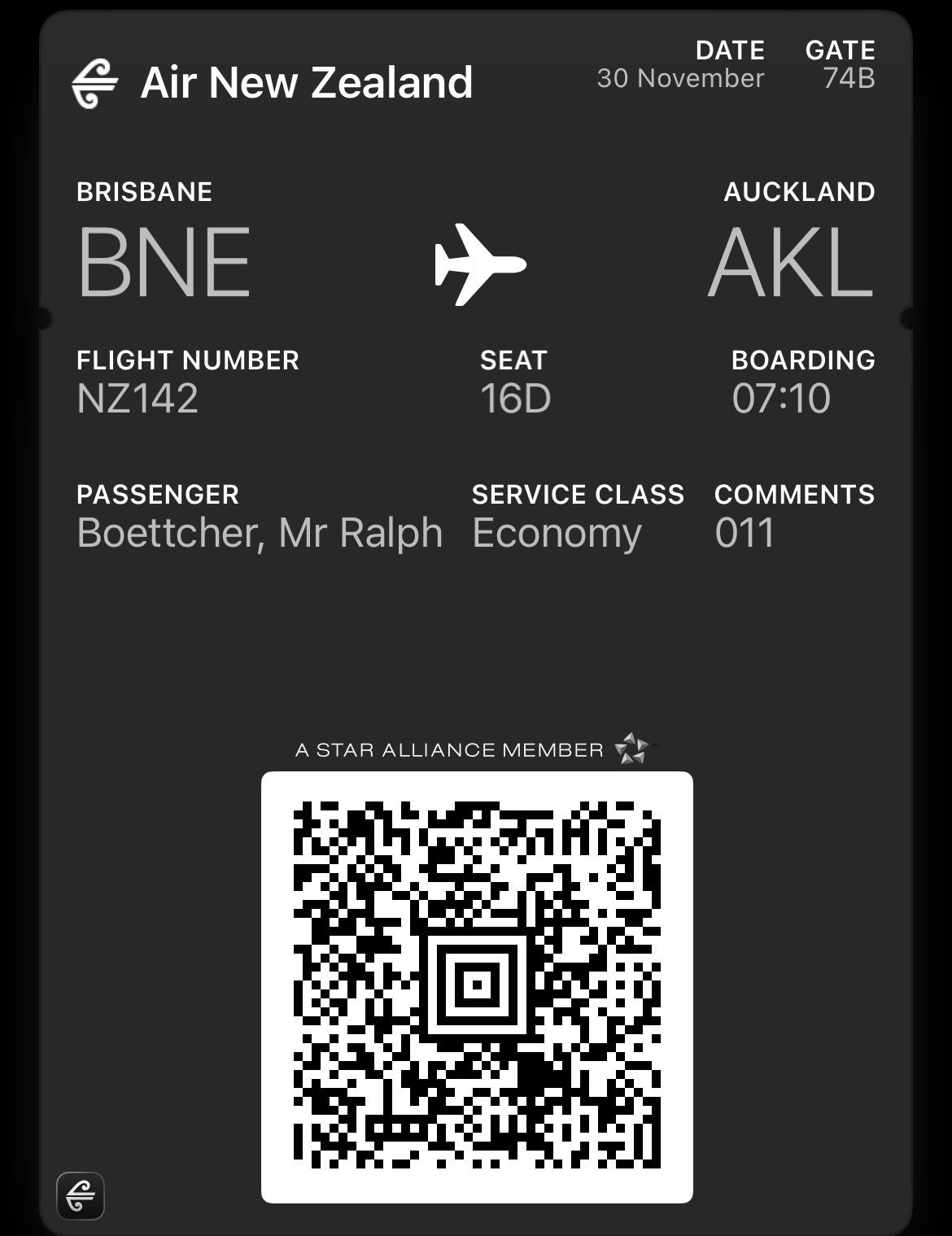Open the Air New Zealand app shortcut icon

(81, 1195)
